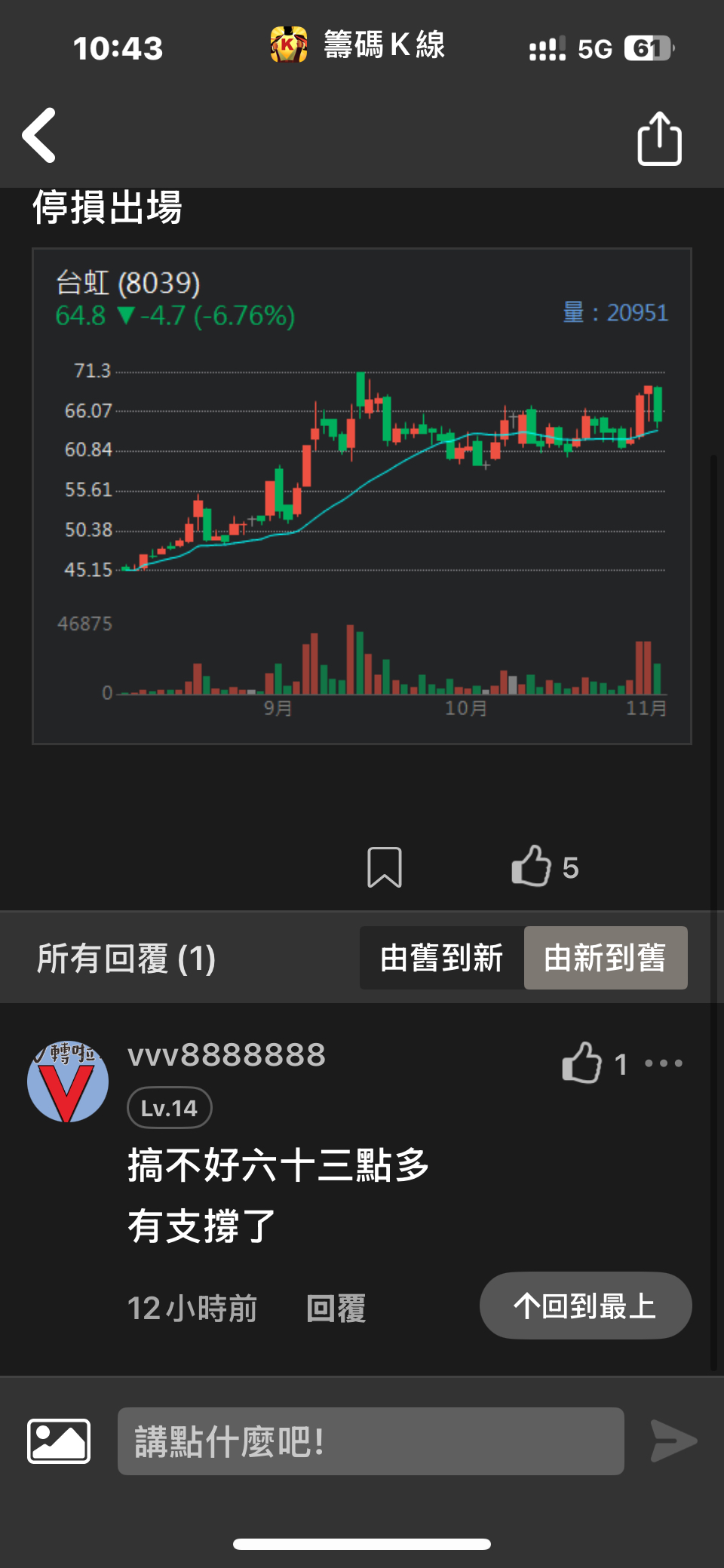Jump back to top with 回到最上

coord(585,1306)
